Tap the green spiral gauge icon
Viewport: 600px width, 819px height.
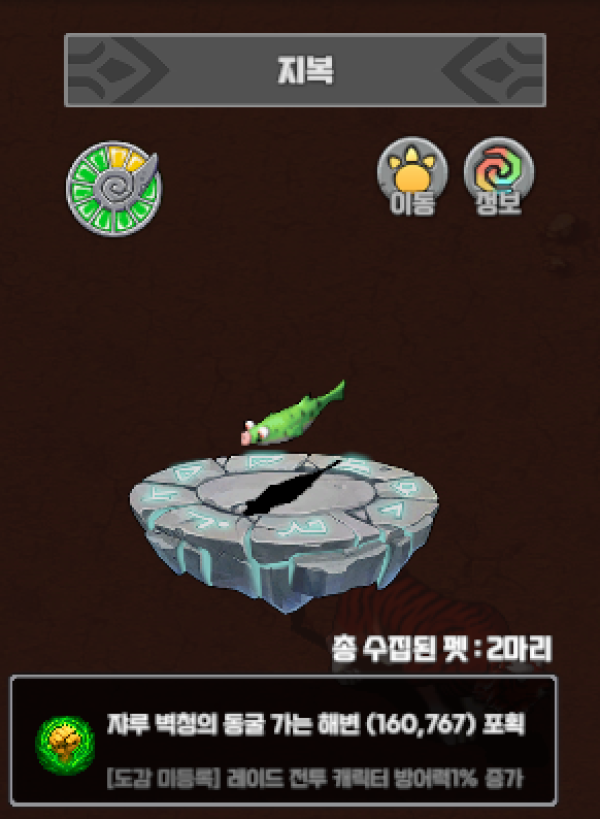113,188
